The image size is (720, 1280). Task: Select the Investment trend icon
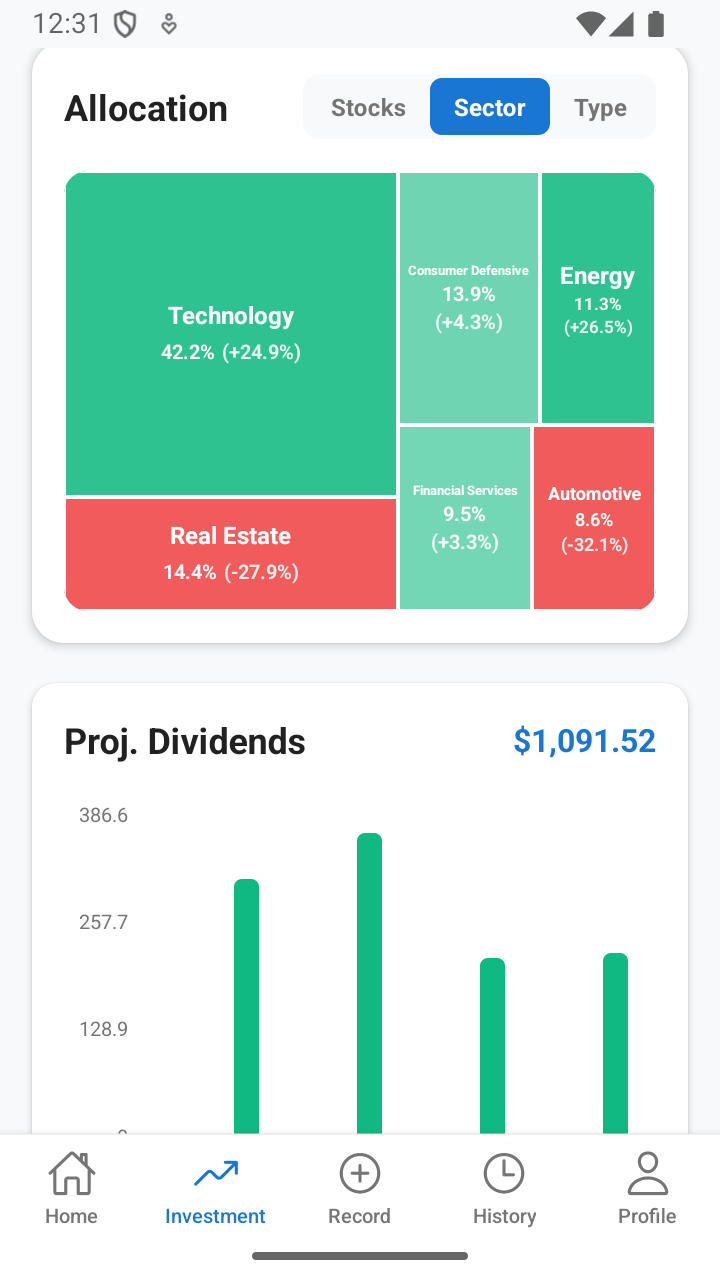(215, 1173)
